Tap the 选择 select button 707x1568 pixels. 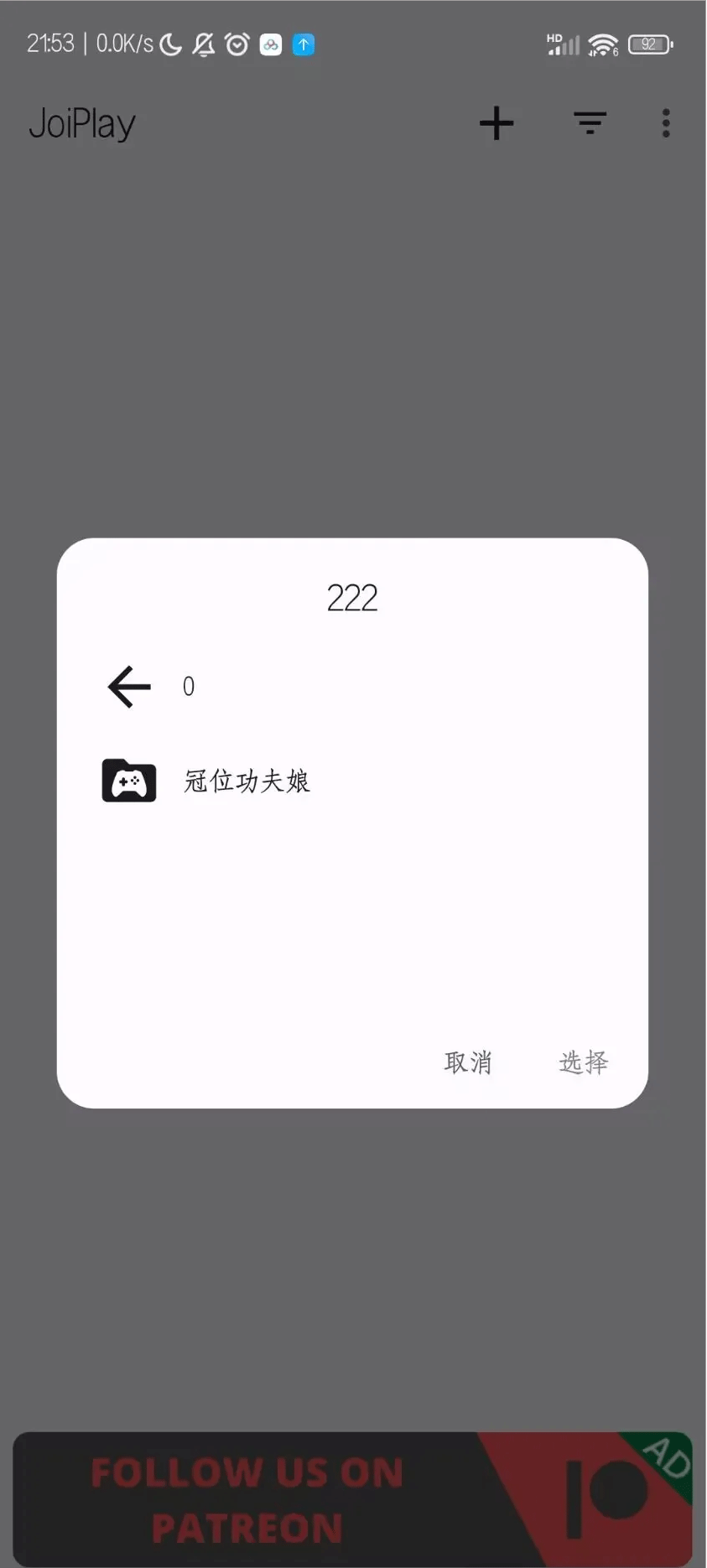click(x=583, y=1062)
